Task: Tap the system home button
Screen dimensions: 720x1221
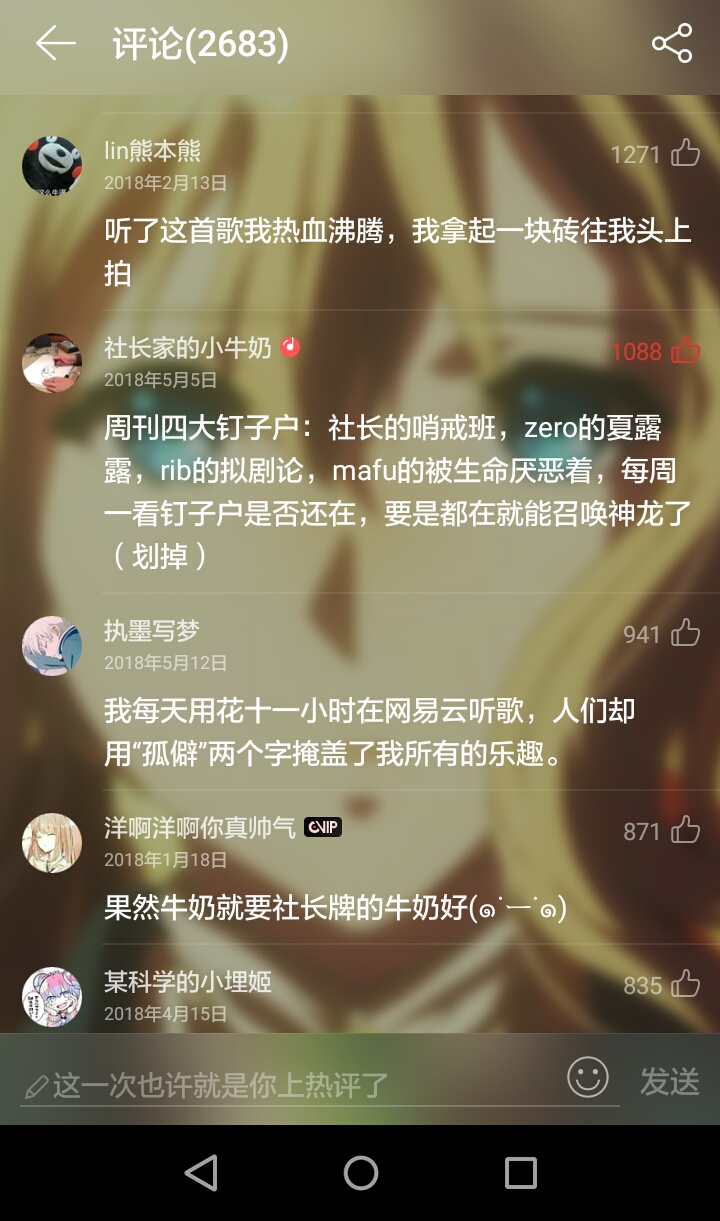Action: (x=360, y=1172)
